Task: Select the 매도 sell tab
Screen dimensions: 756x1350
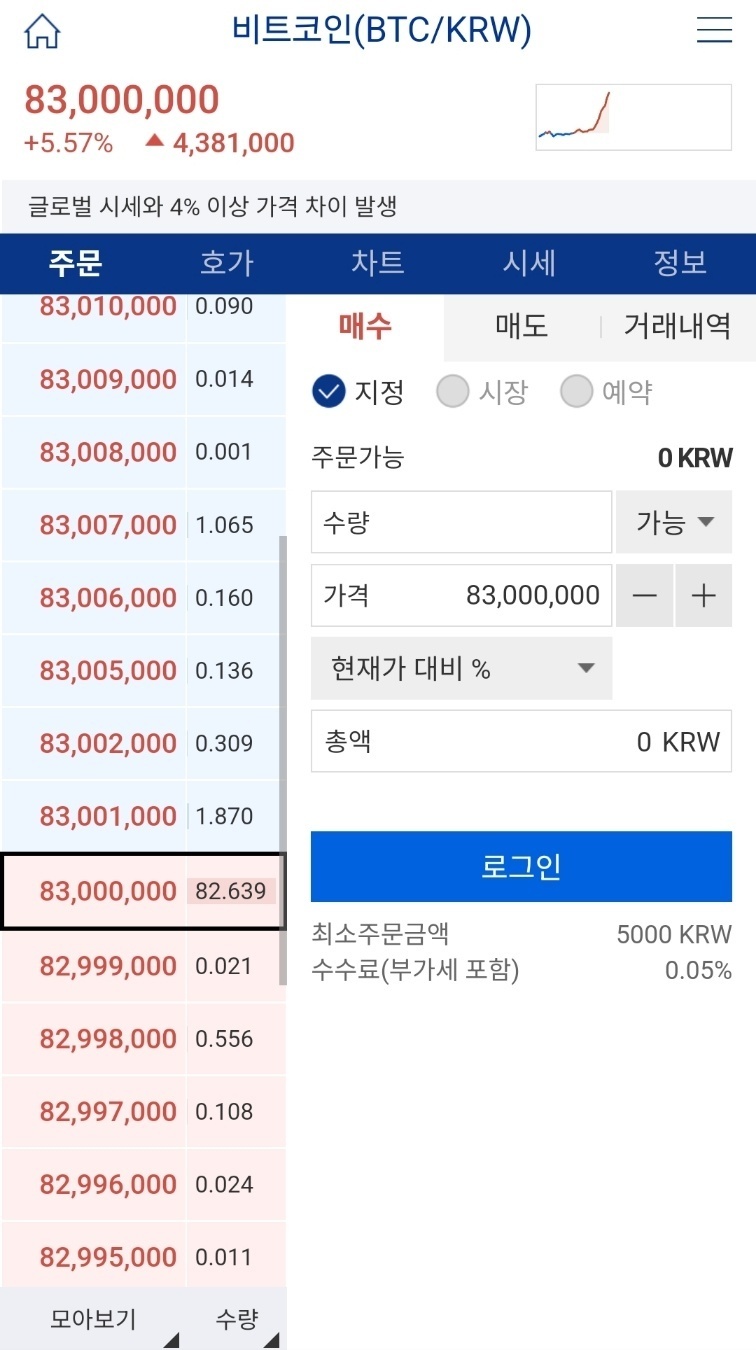Action: point(522,326)
